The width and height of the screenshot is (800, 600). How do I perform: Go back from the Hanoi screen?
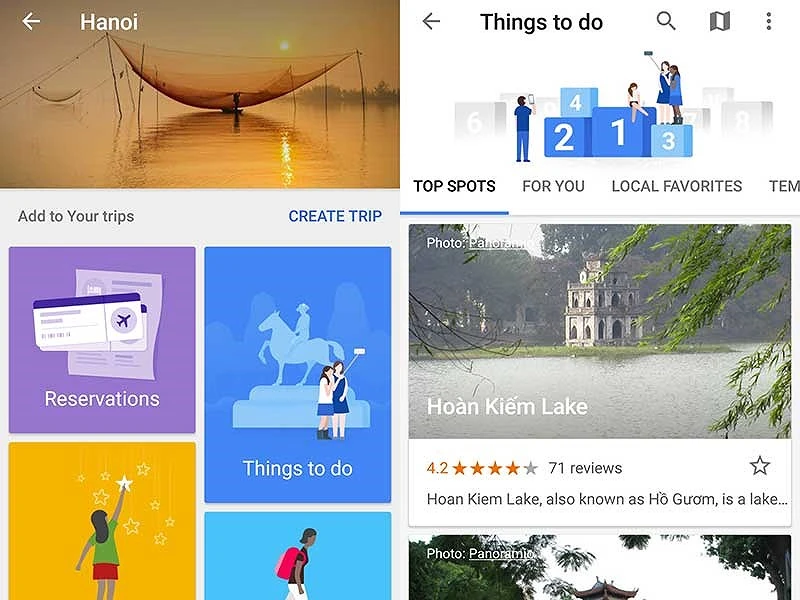click(x=31, y=21)
